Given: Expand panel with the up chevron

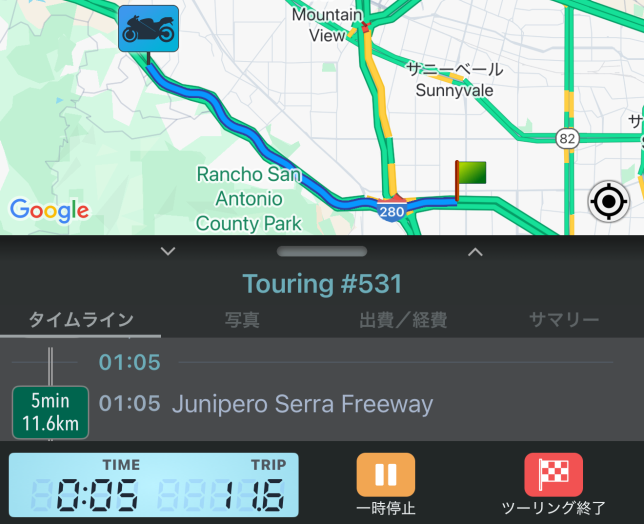Looking at the screenshot, I should point(476,251).
